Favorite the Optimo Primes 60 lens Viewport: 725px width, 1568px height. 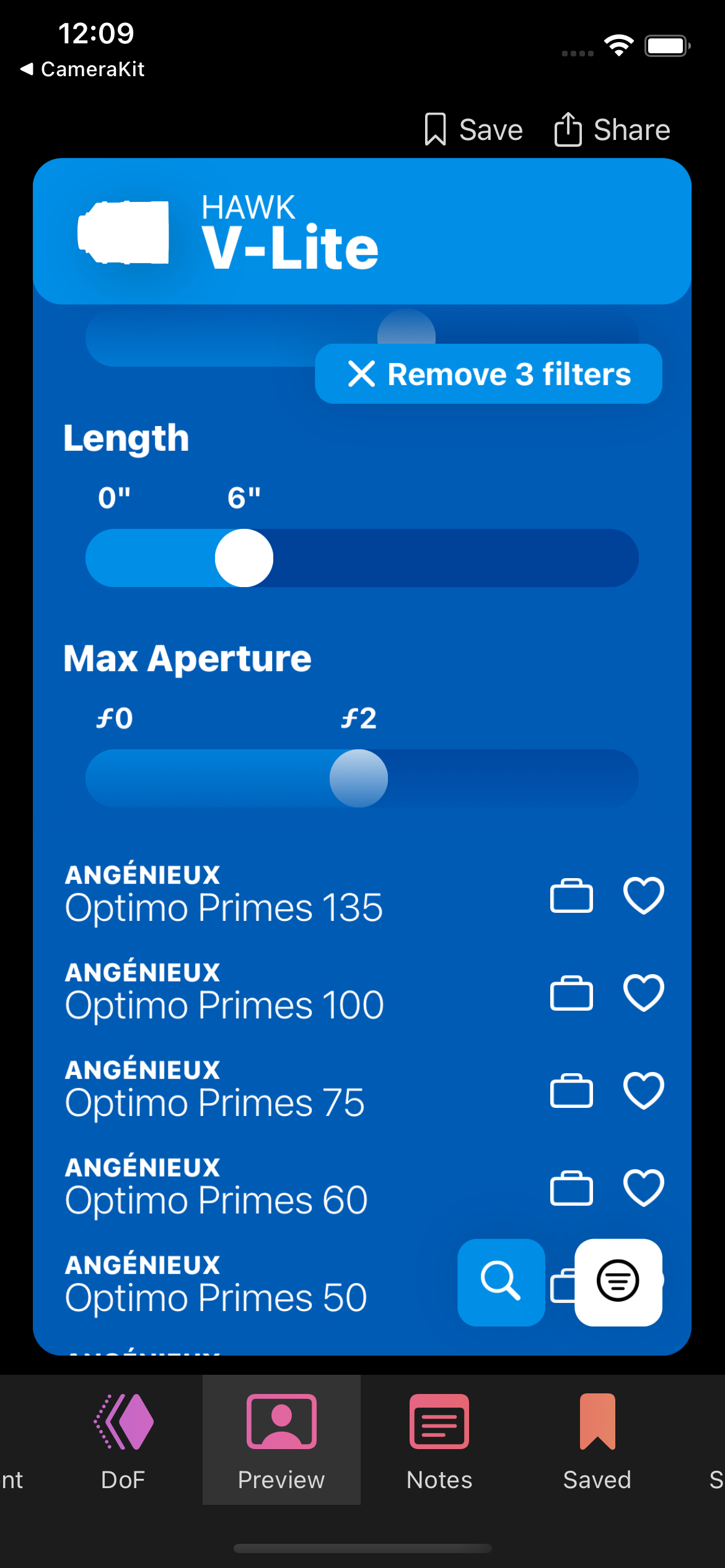click(643, 1188)
